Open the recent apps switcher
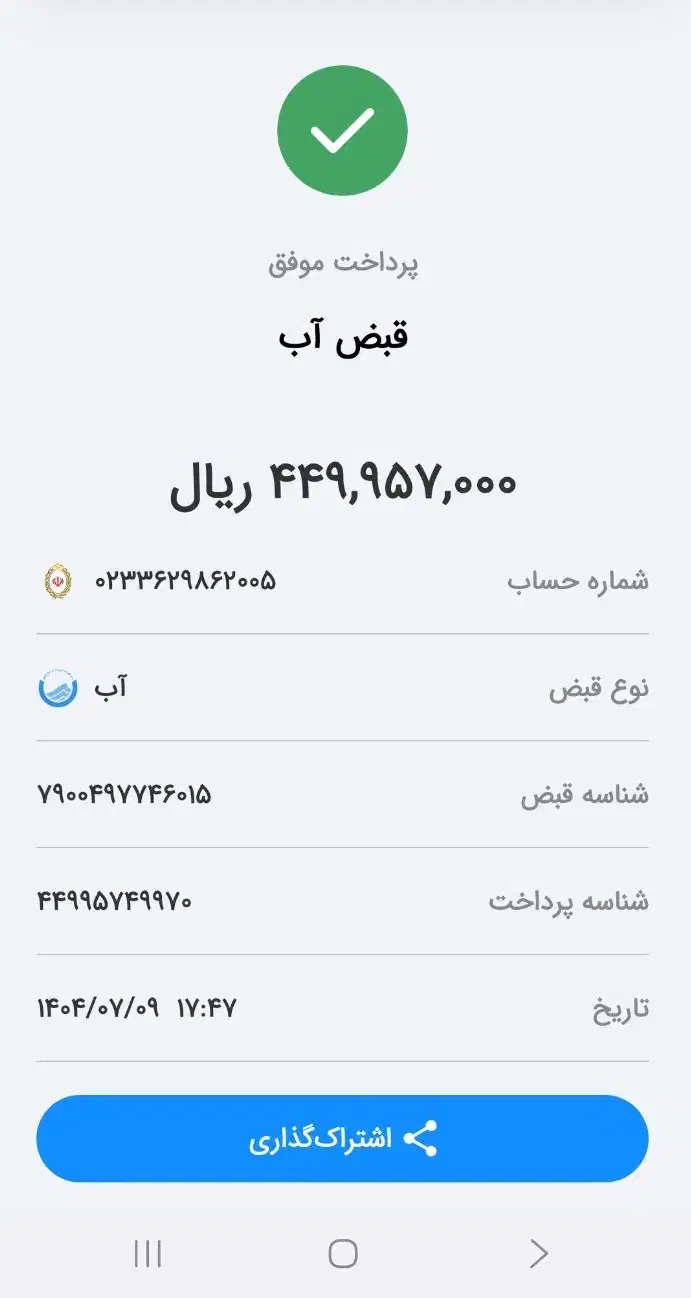Screen dimensions: 691x1298 click(148, 1253)
